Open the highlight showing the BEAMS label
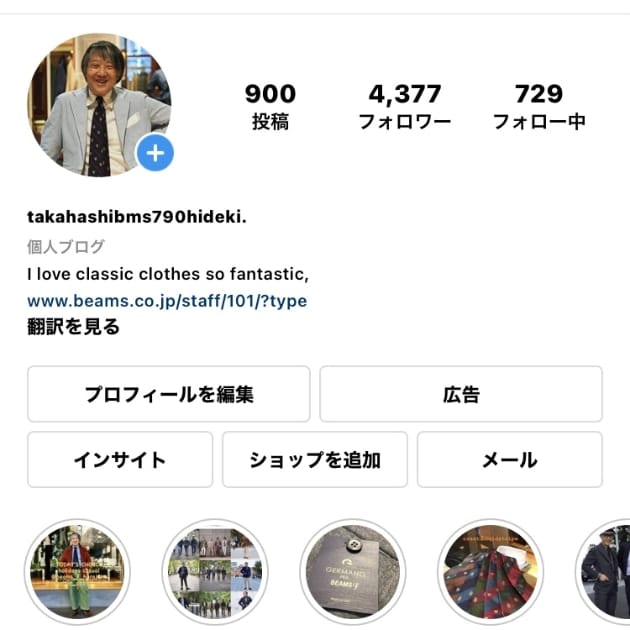This screenshot has height=630, width=630. (x=353, y=571)
